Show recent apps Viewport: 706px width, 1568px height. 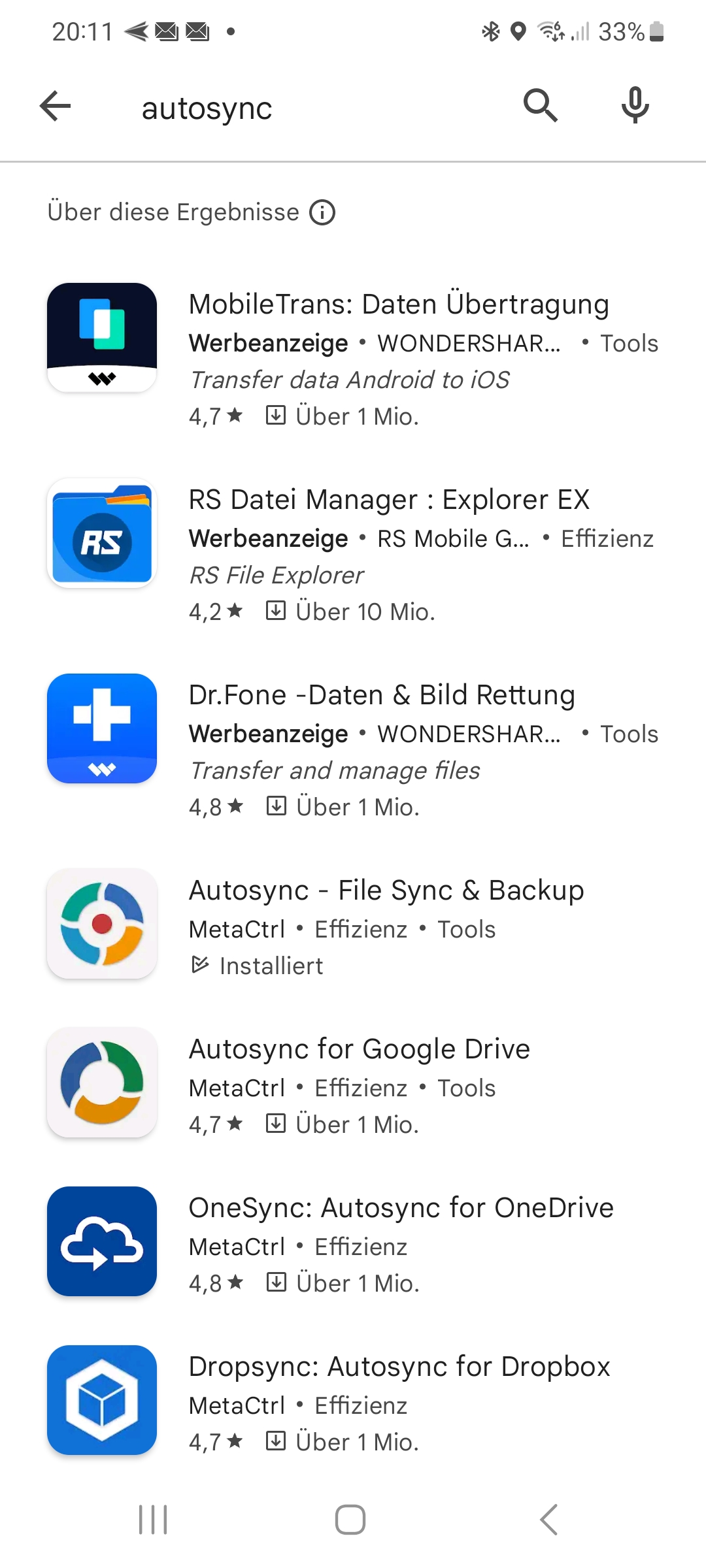[153, 1519]
